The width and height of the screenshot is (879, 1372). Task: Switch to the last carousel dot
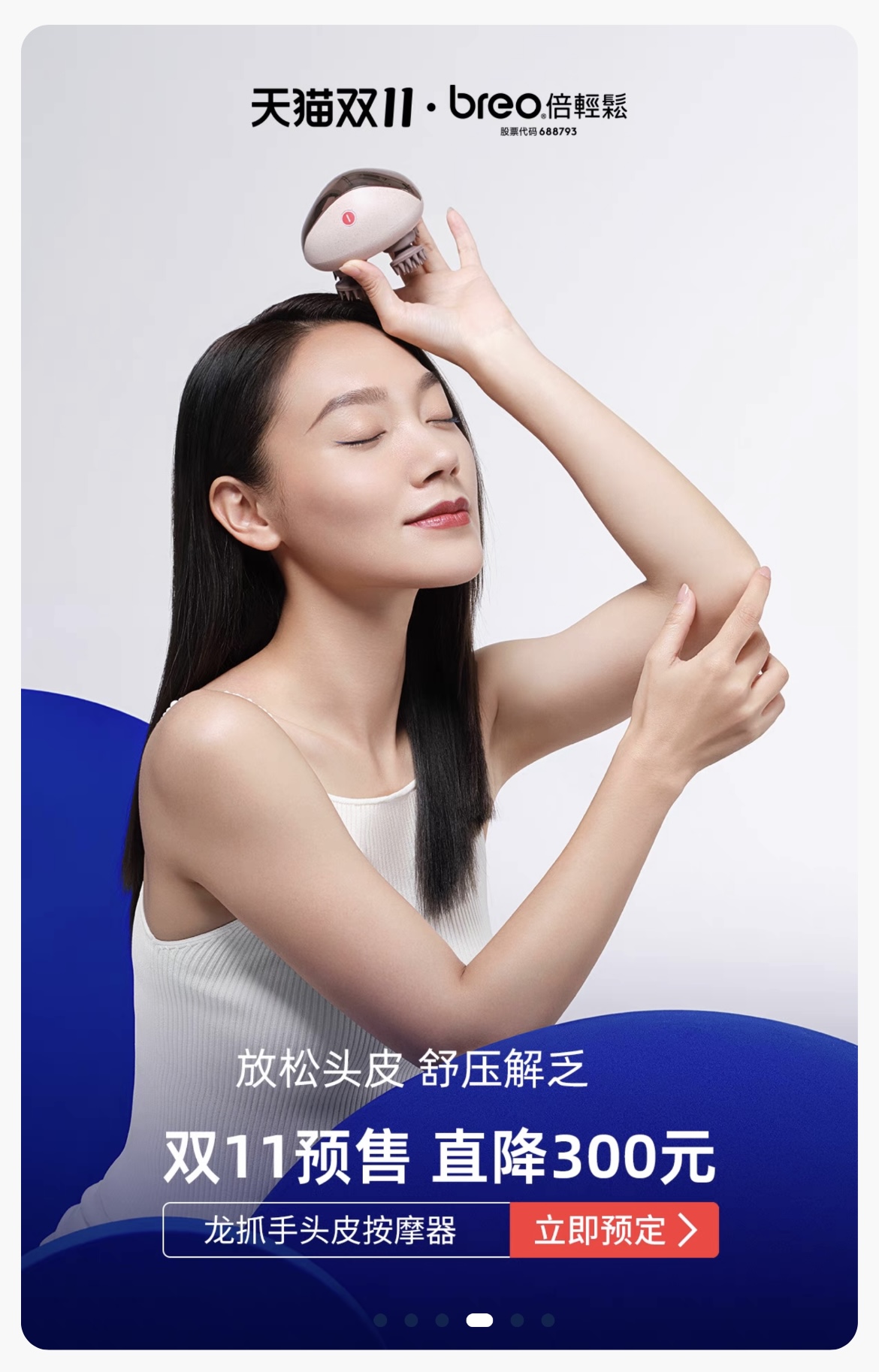pos(548,1319)
